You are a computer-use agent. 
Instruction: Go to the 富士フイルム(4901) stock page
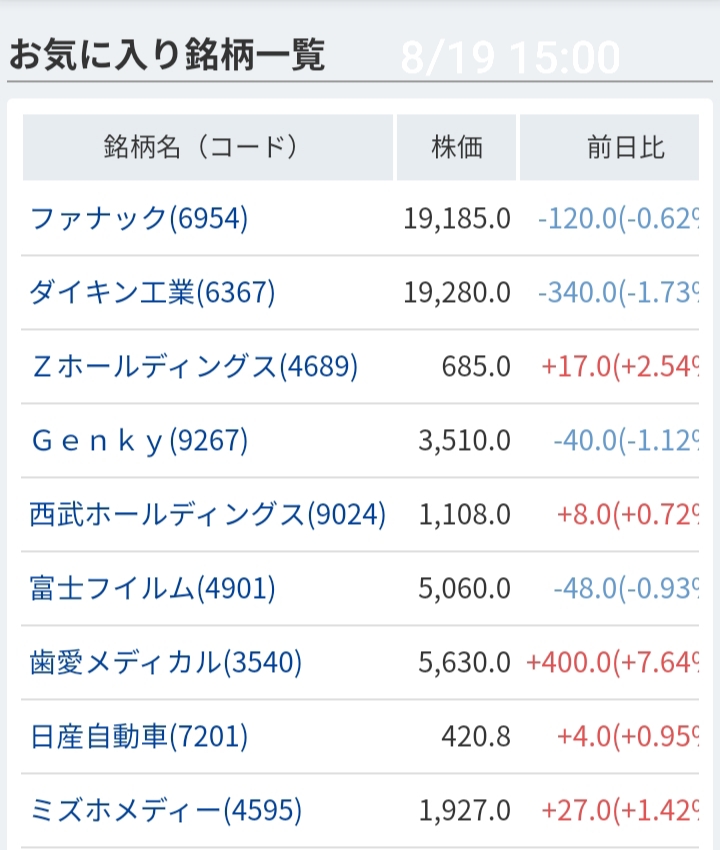click(152, 589)
